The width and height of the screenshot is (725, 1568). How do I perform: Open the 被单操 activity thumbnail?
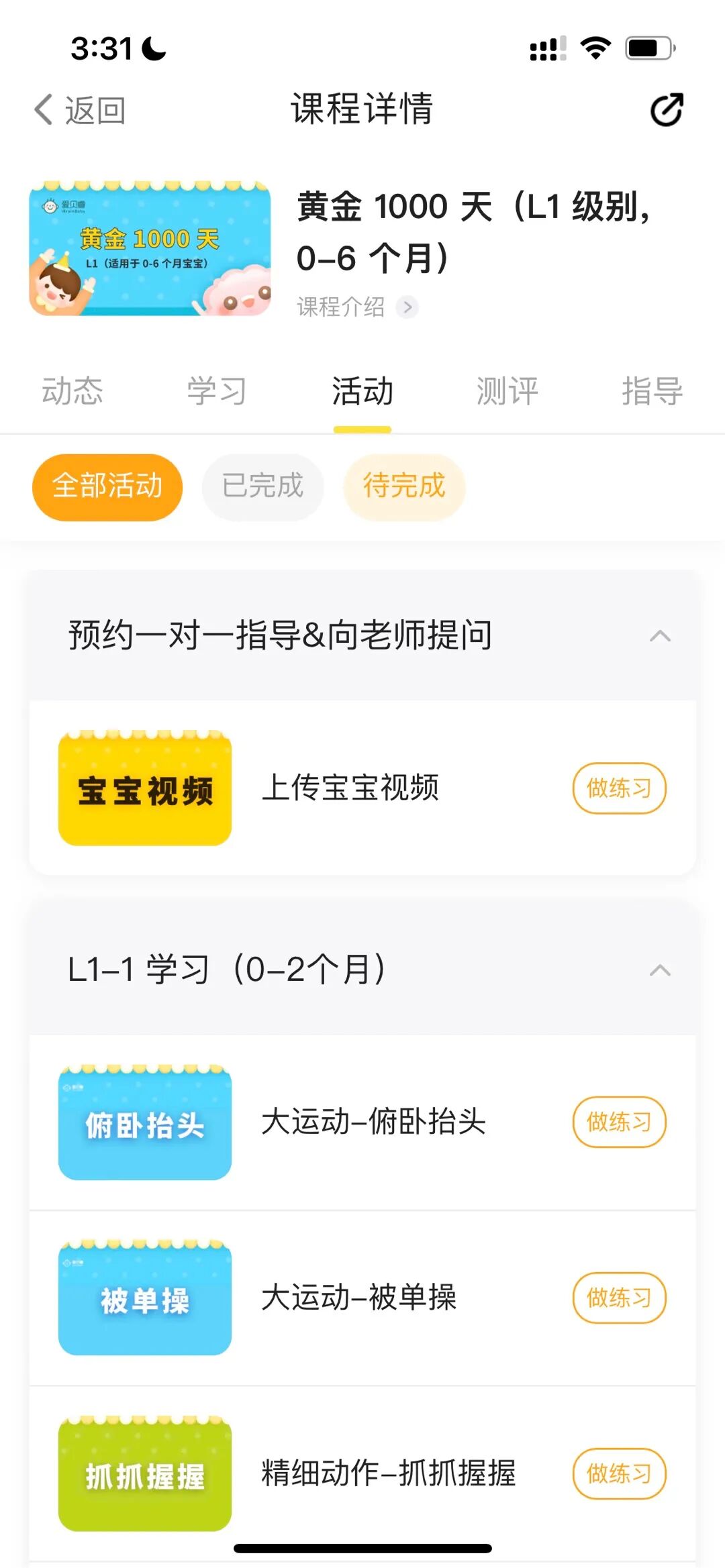click(145, 1298)
